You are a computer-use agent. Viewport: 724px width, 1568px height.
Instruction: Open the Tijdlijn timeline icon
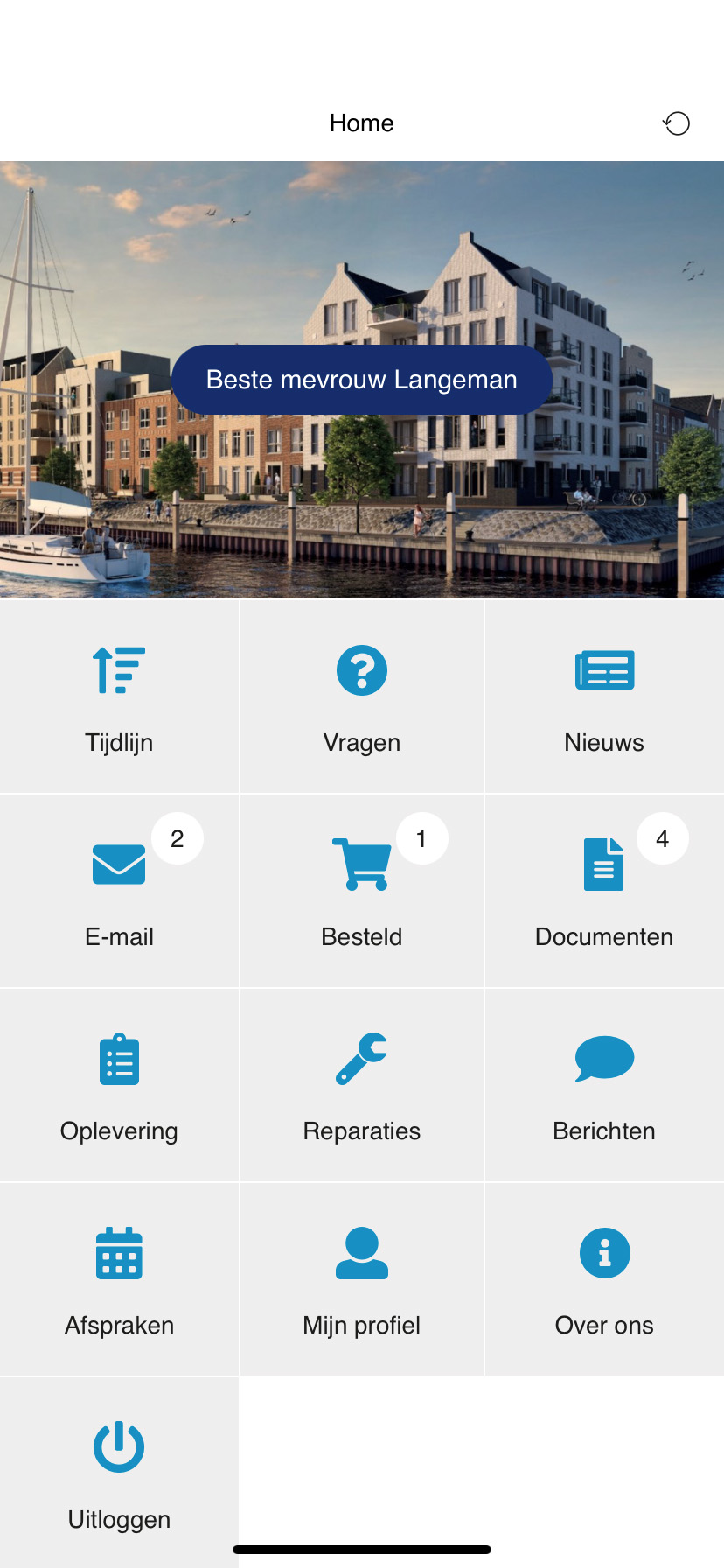coord(119,670)
